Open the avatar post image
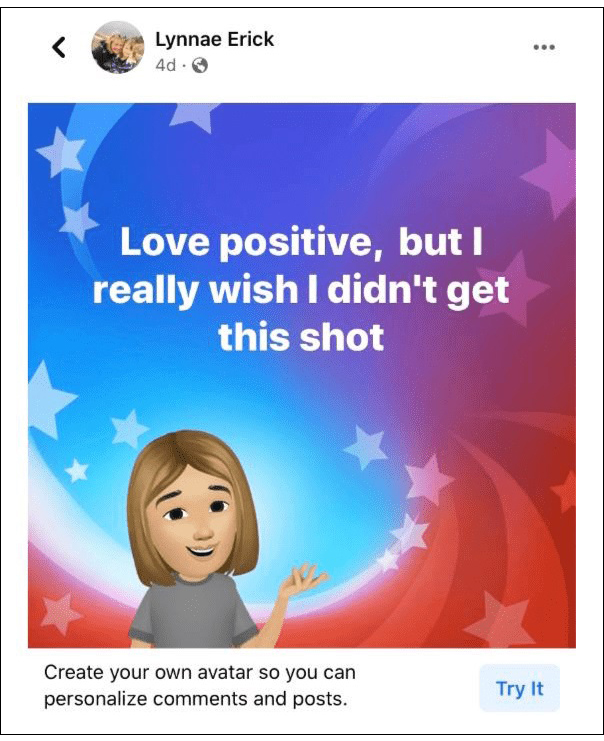 point(301,375)
